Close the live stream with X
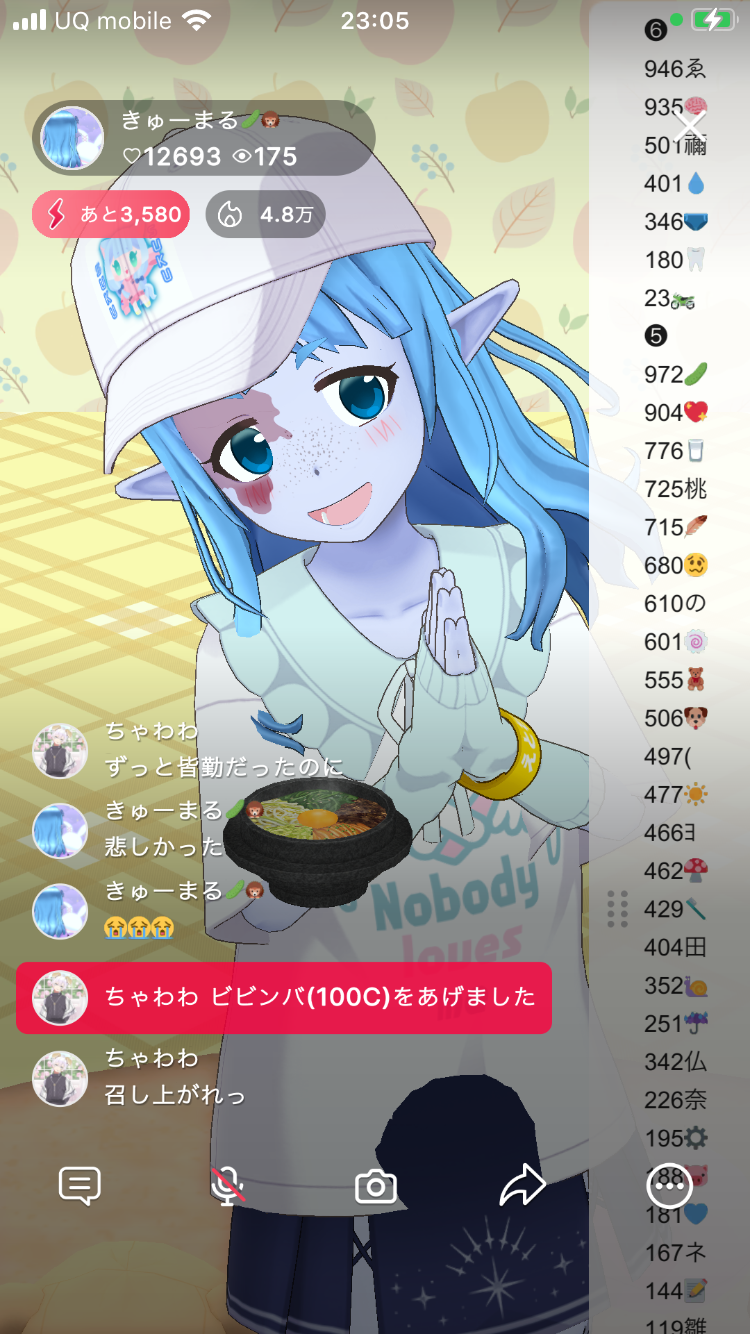Image resolution: width=750 pixels, height=1334 pixels. [690, 126]
